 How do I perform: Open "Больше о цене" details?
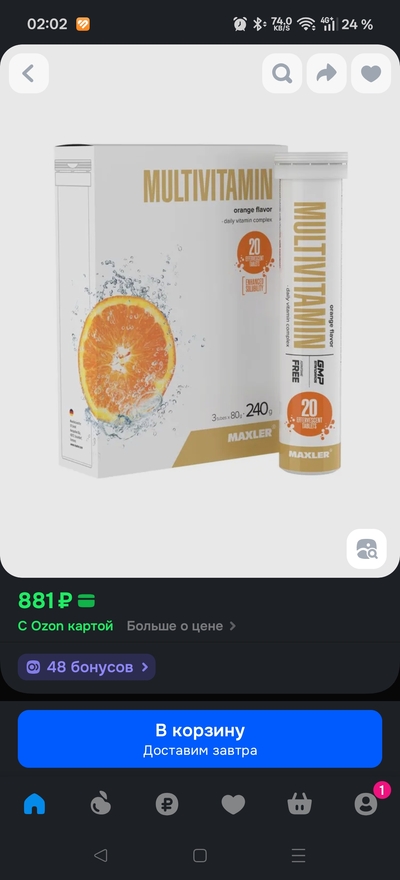181,626
